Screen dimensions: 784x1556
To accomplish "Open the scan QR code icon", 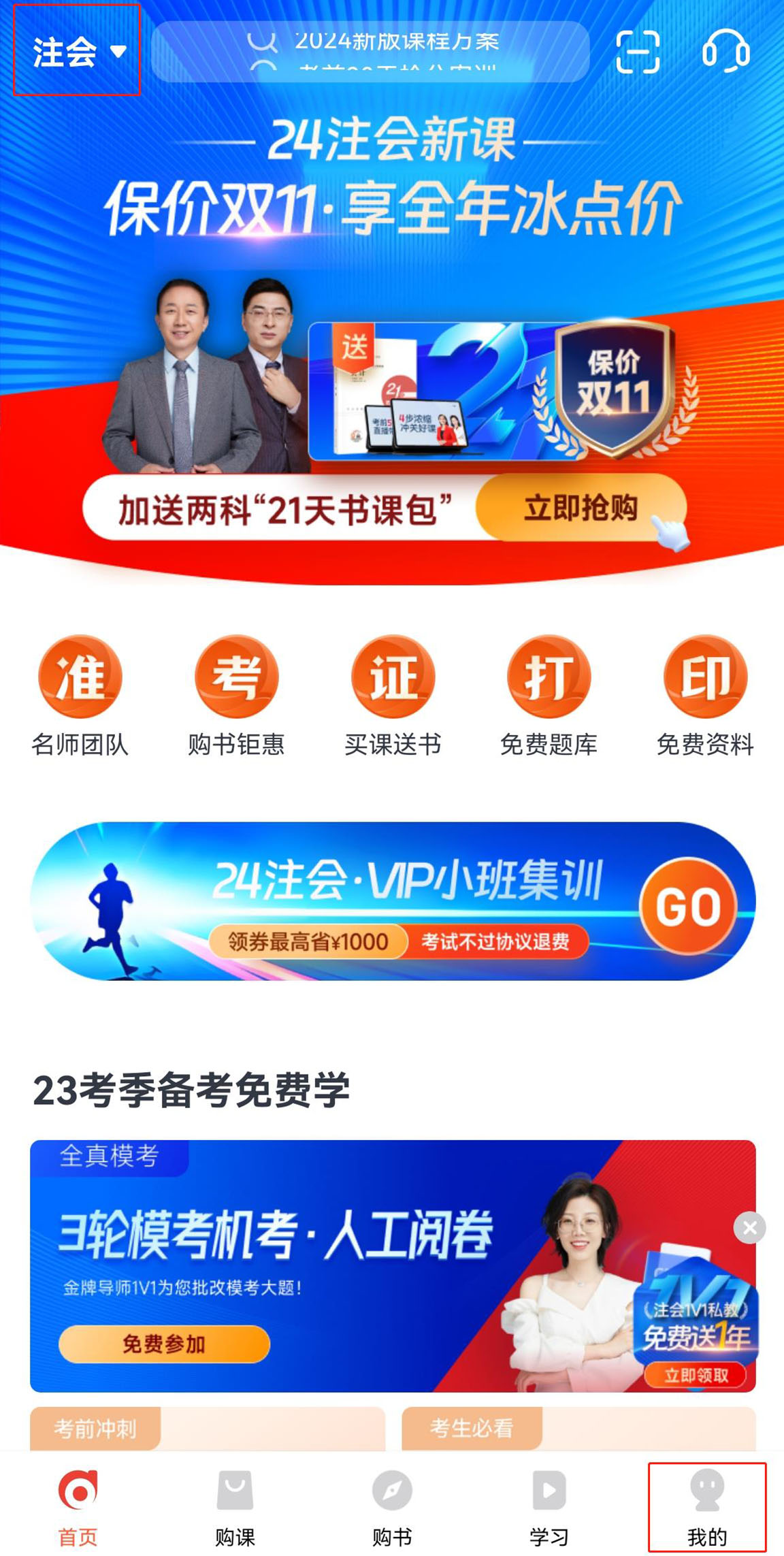I will pos(638,52).
